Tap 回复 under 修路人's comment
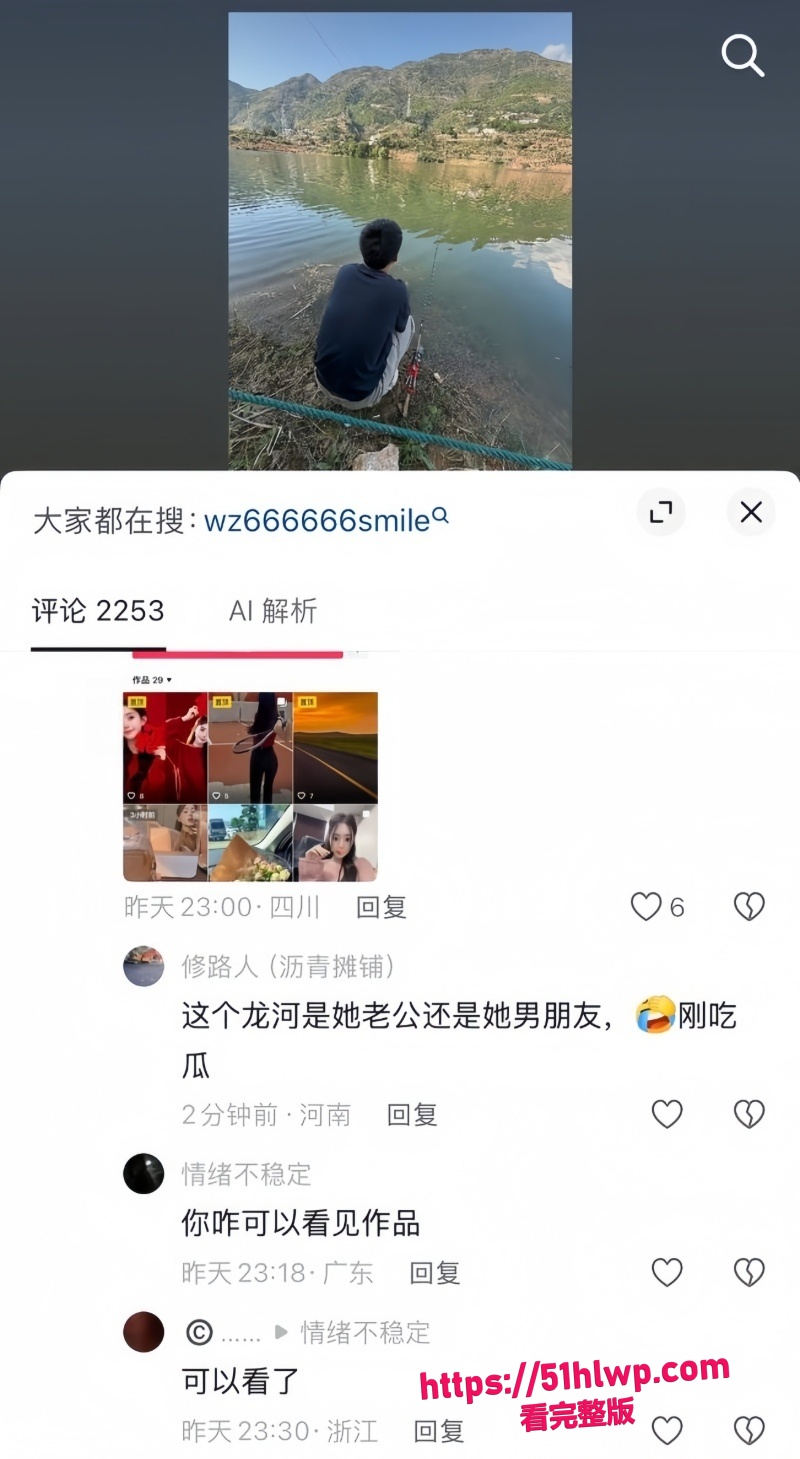Screen dimensions: 800x1459 coord(413,1114)
